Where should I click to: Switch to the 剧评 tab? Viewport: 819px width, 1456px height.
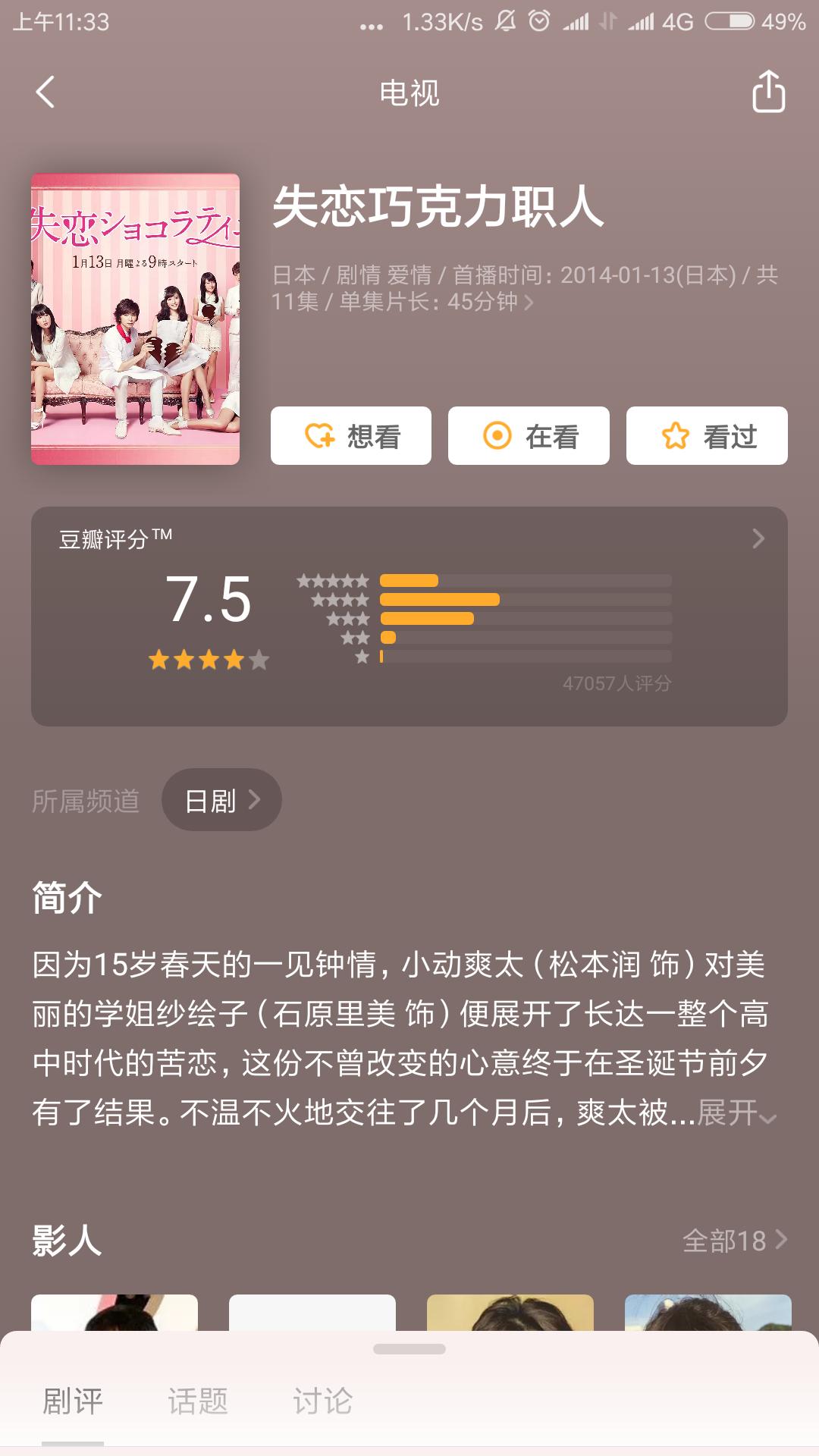[73, 1401]
